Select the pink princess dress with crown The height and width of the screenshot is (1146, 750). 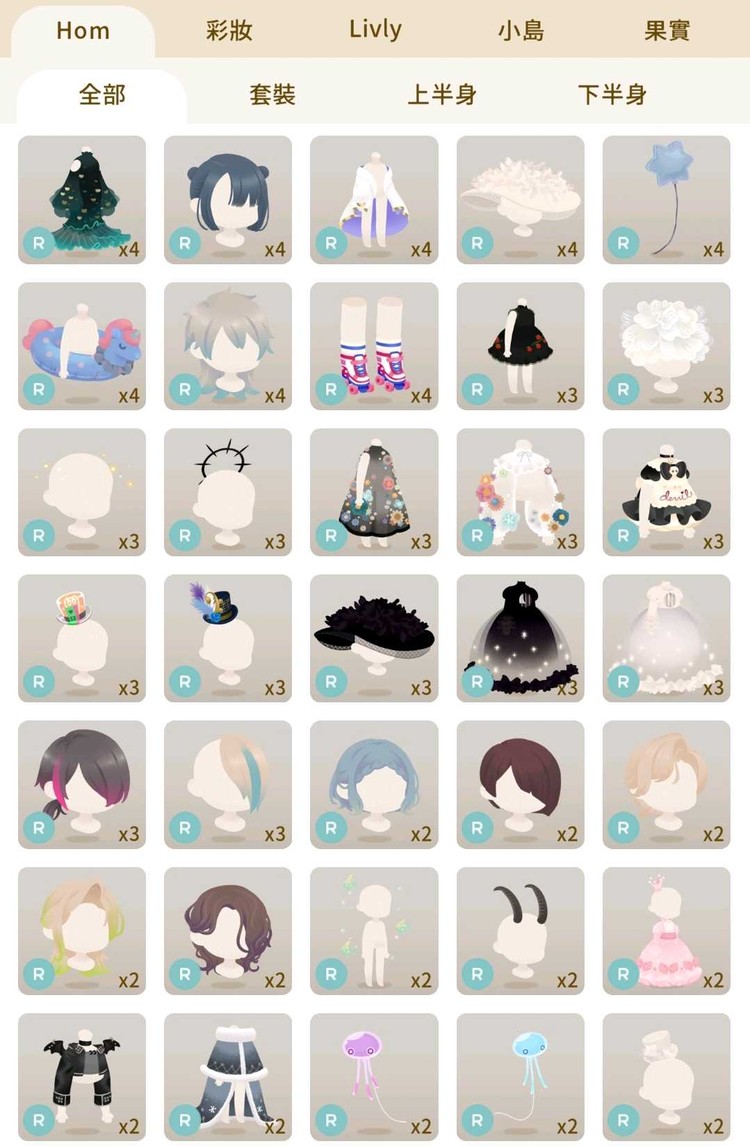[666, 930]
